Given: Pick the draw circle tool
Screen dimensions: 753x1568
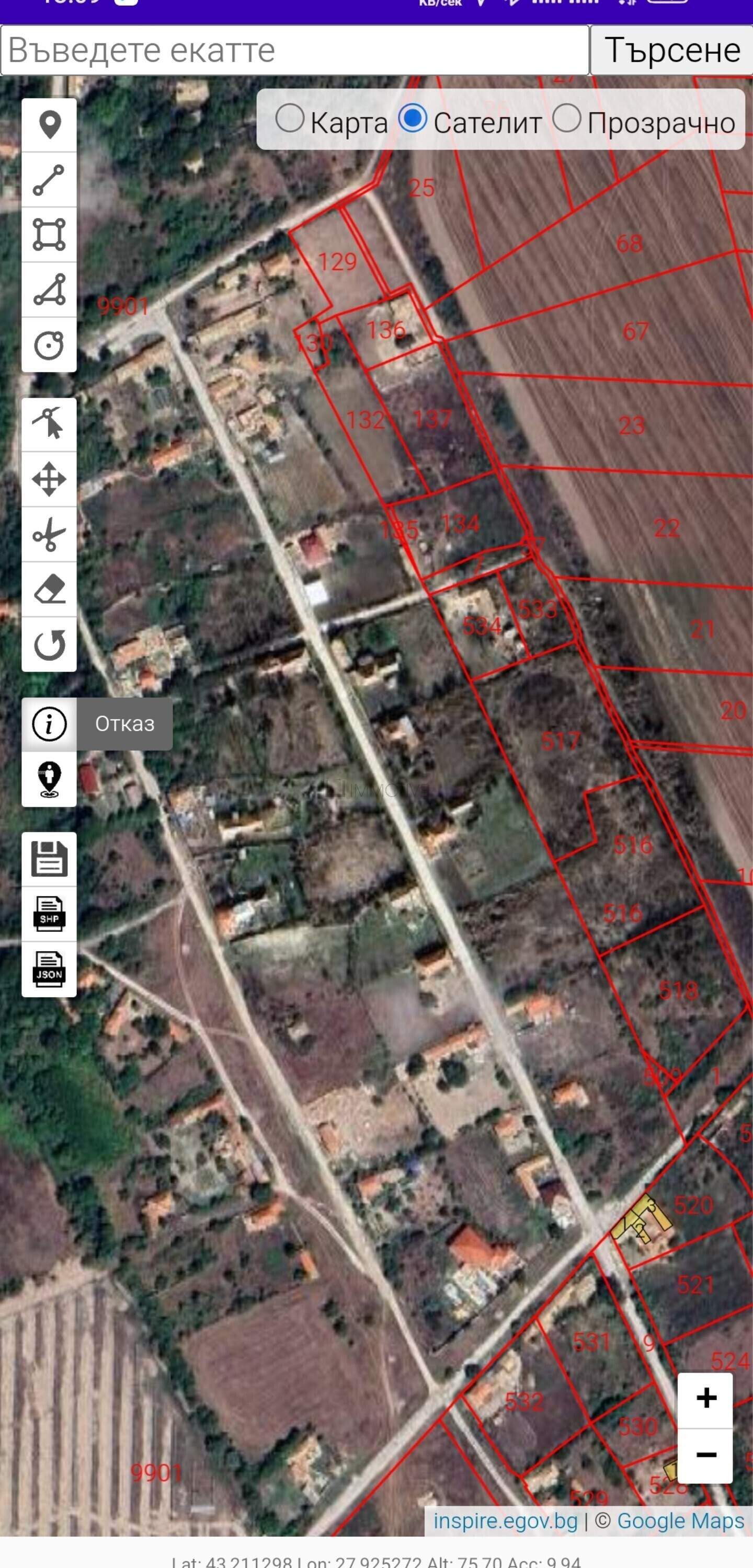Looking at the screenshot, I should click(49, 345).
